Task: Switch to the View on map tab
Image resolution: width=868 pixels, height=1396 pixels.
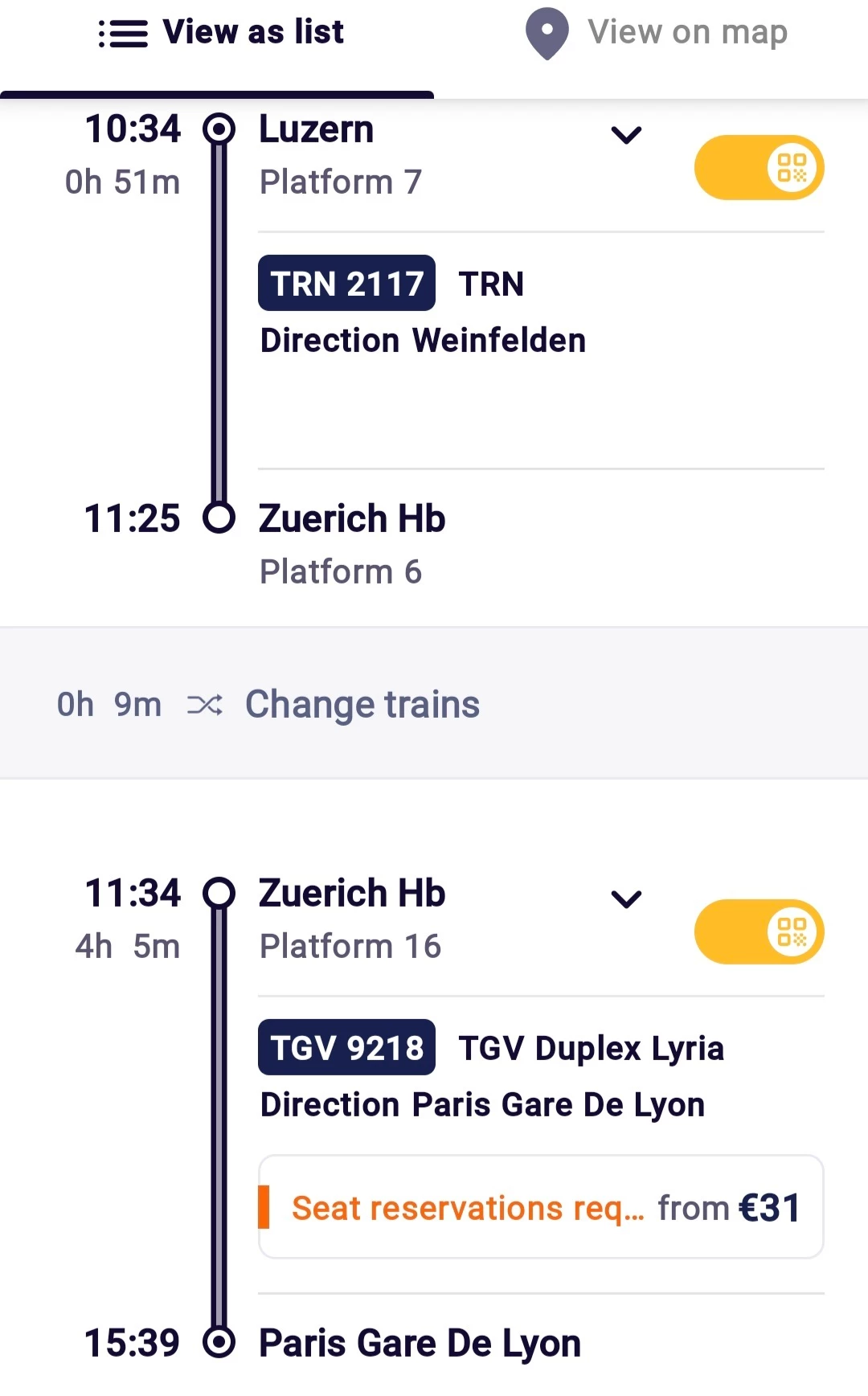Action: click(657, 34)
